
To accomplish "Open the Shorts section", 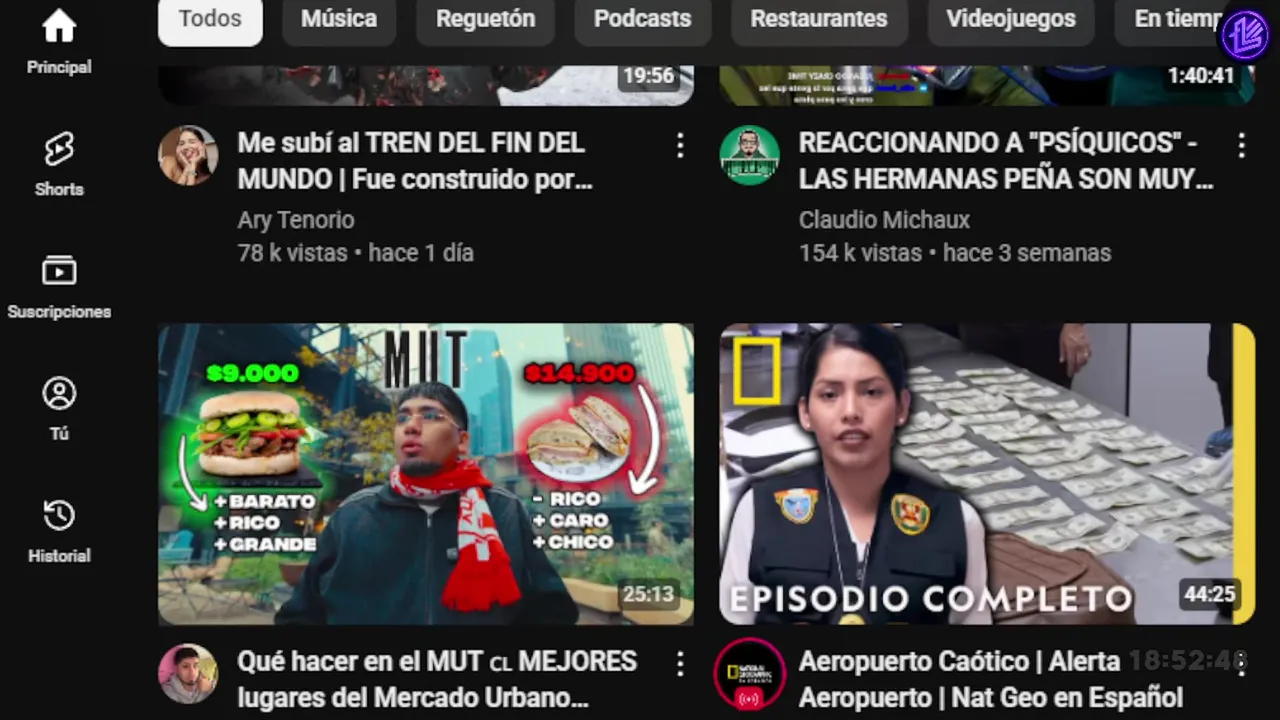I will [x=59, y=165].
